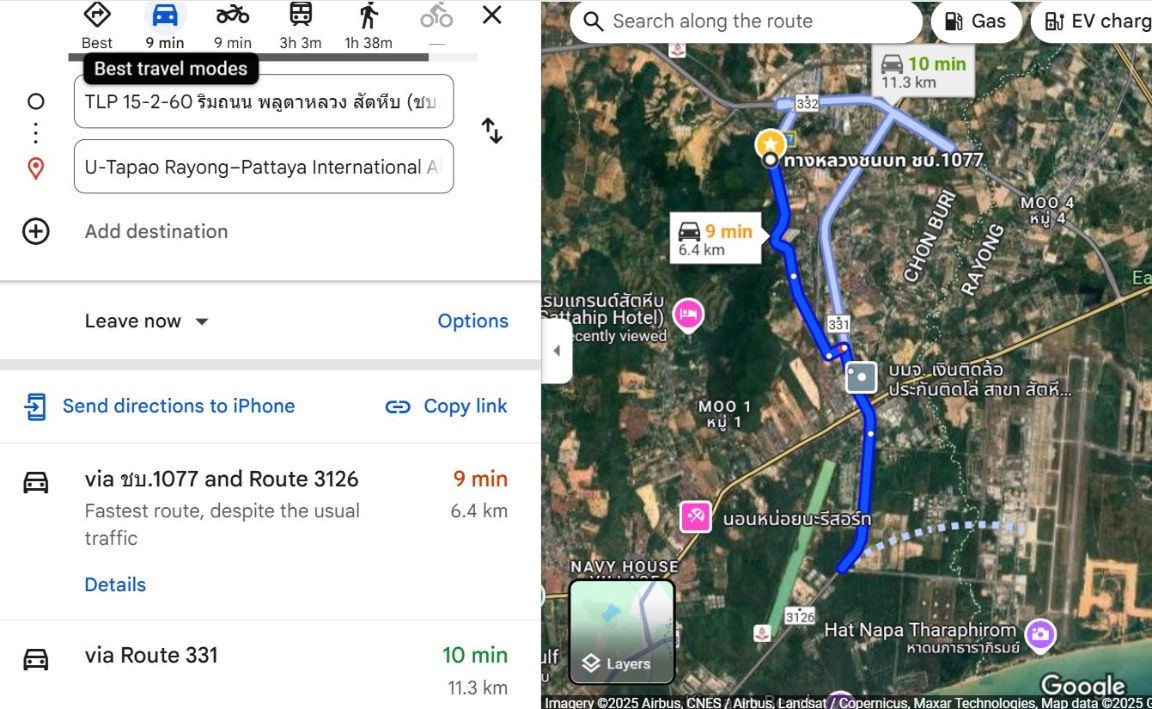Choose the walking travel mode
This screenshot has height=709, width=1152.
(368, 25)
